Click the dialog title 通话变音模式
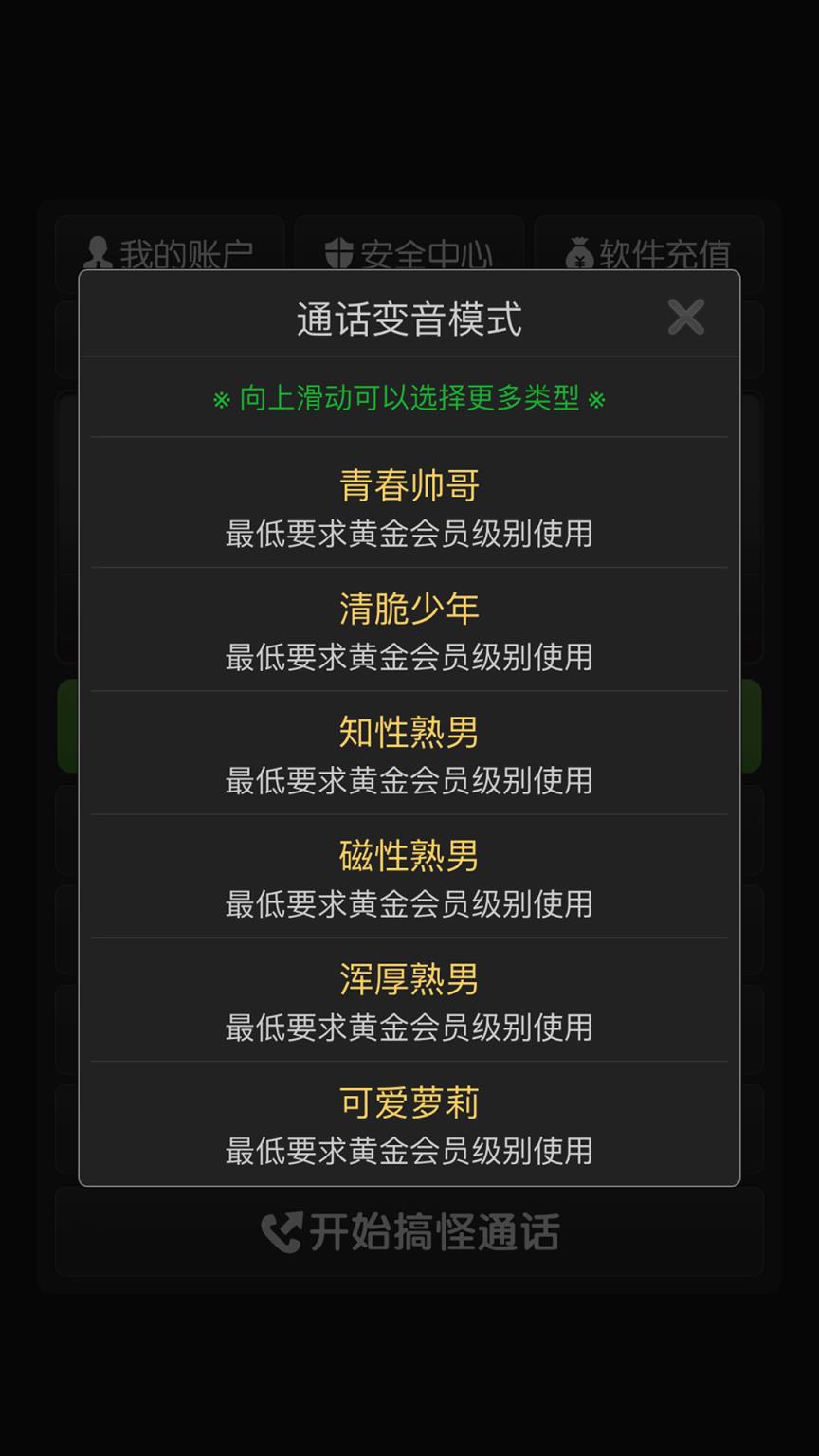 coord(409,319)
